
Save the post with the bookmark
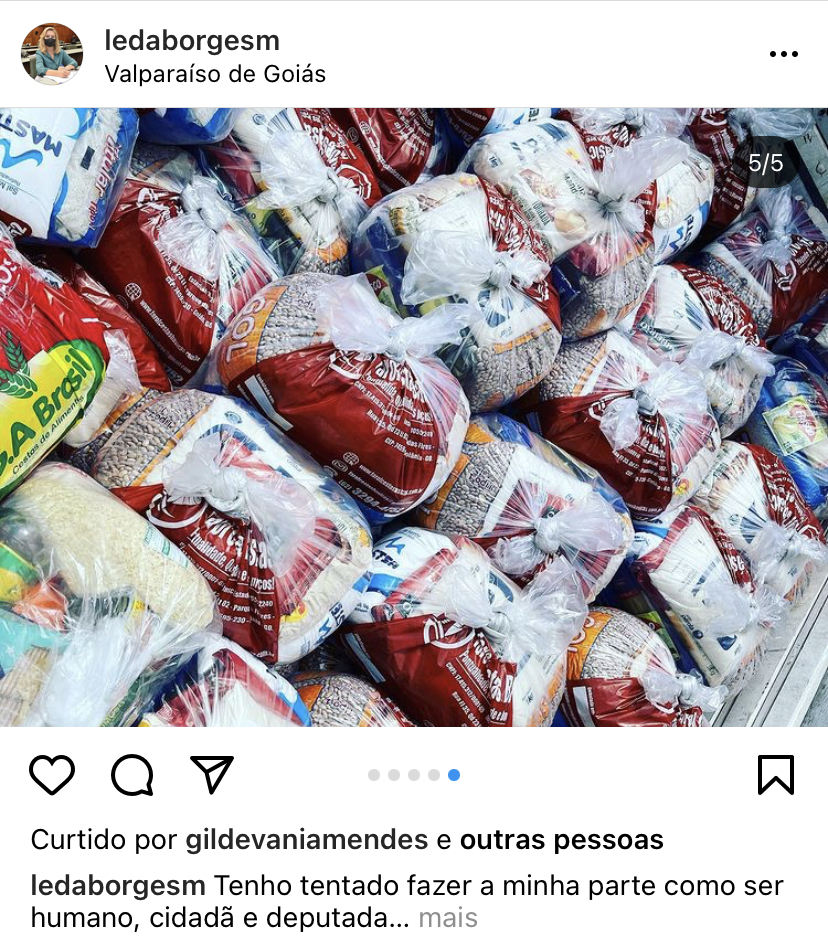776,775
